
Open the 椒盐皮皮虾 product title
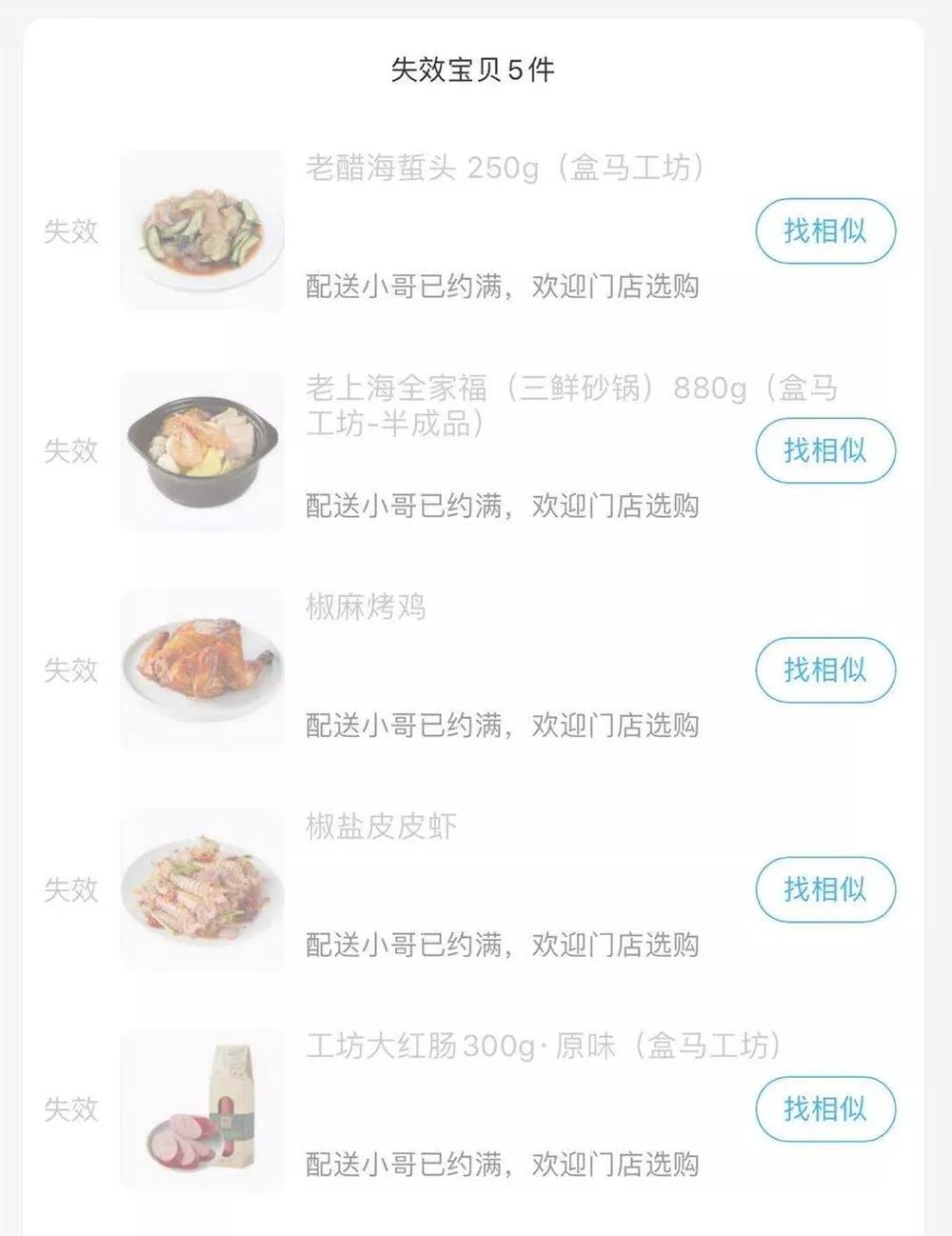tap(381, 825)
